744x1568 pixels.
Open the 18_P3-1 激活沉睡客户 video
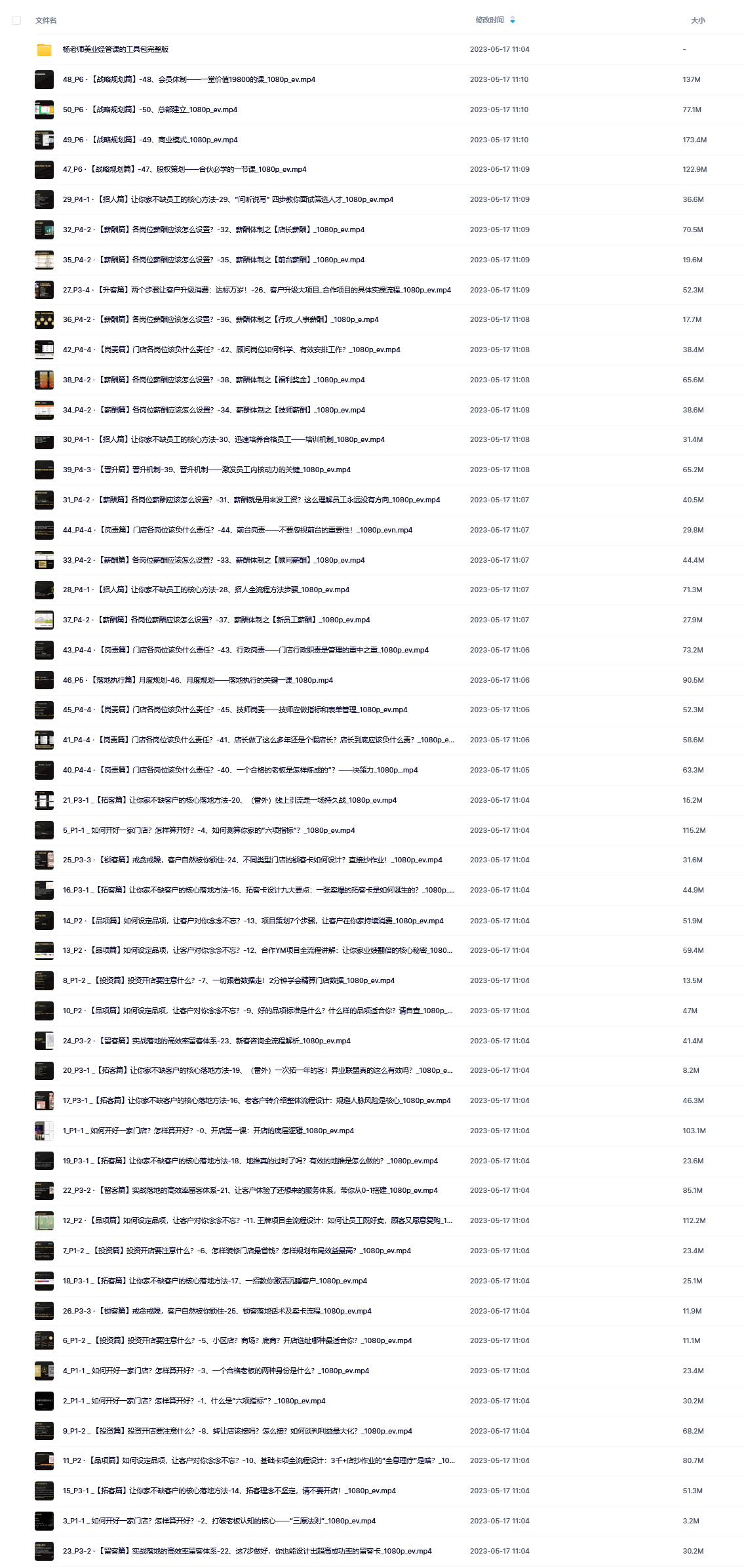pos(215,1281)
